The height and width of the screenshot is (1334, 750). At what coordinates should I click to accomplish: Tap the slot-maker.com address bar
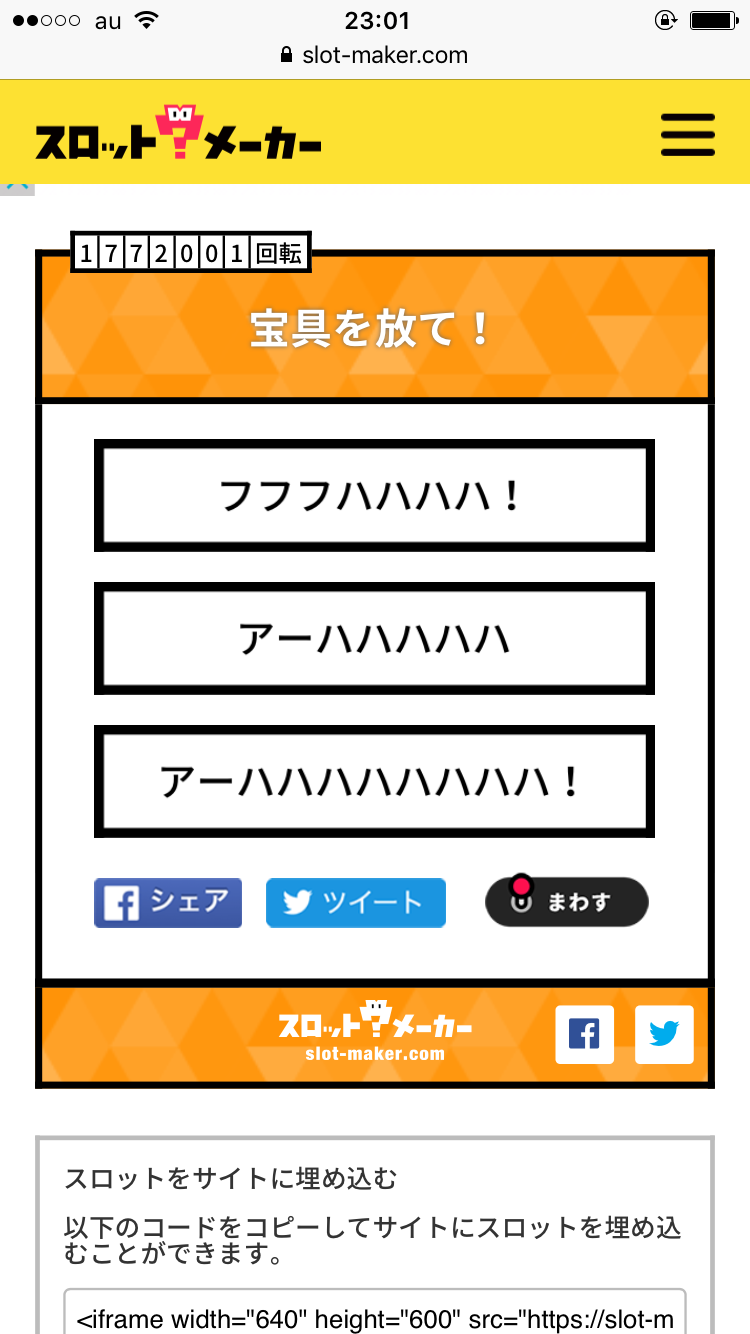[375, 55]
